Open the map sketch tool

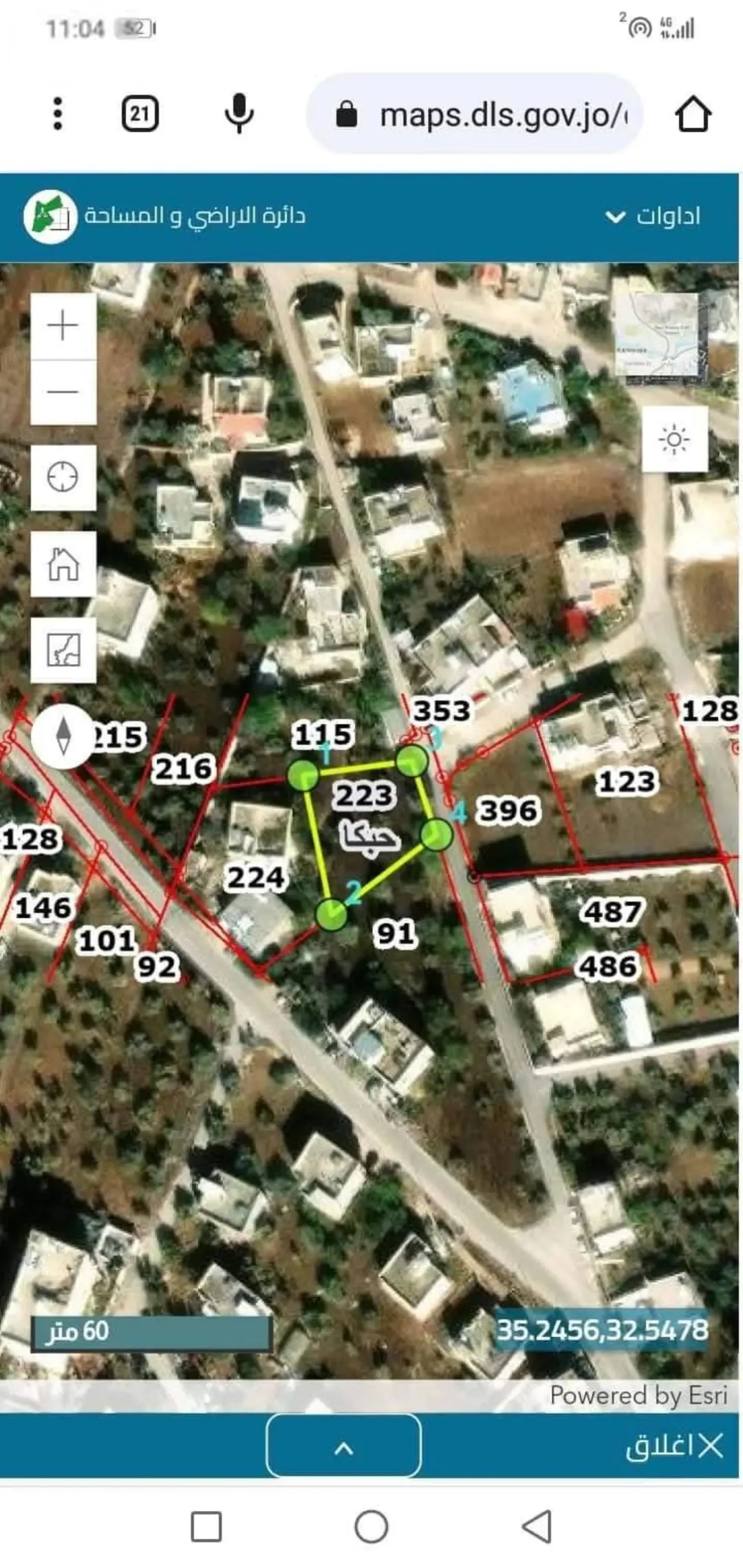63,650
